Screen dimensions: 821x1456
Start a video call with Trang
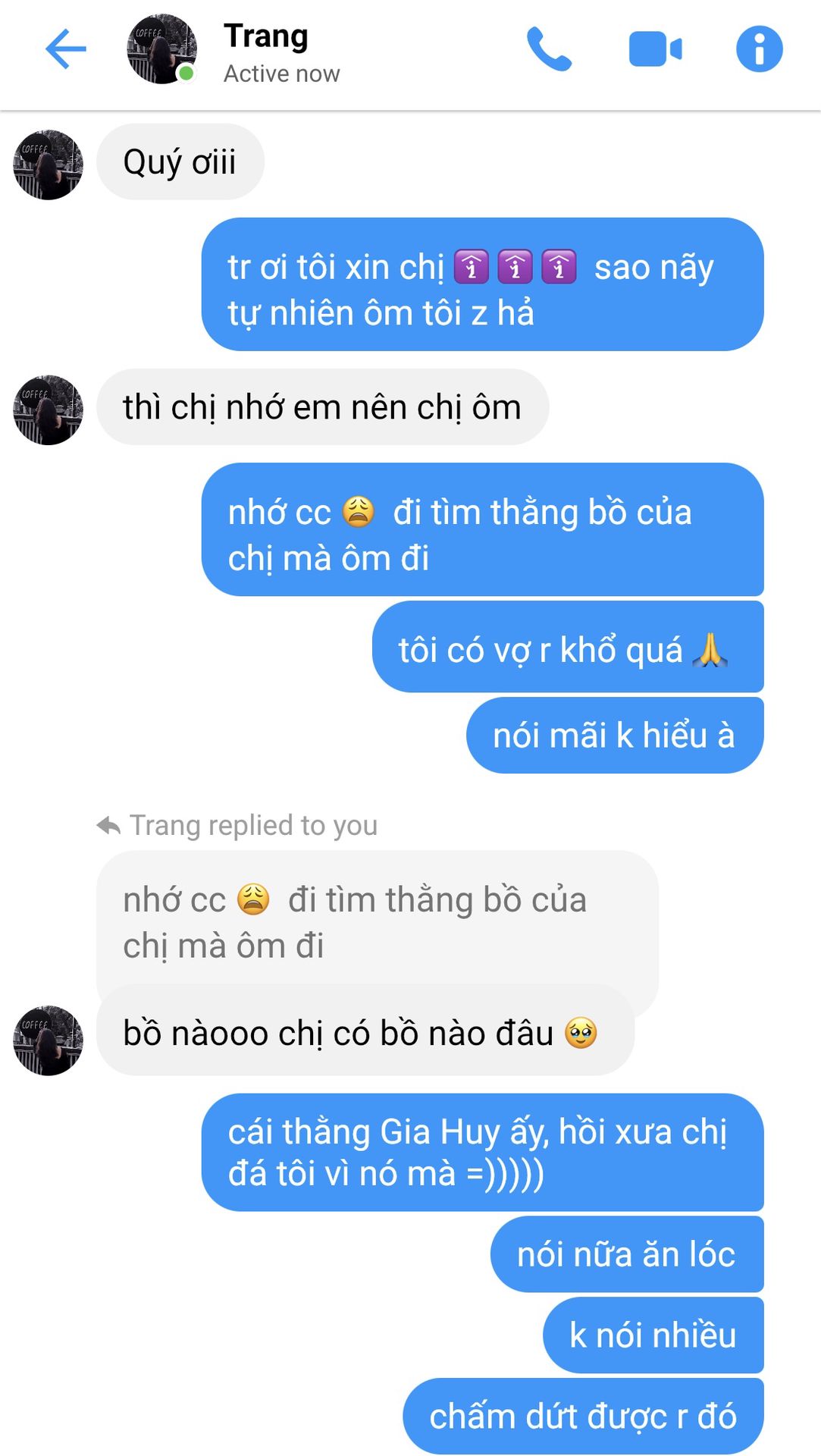tap(655, 49)
